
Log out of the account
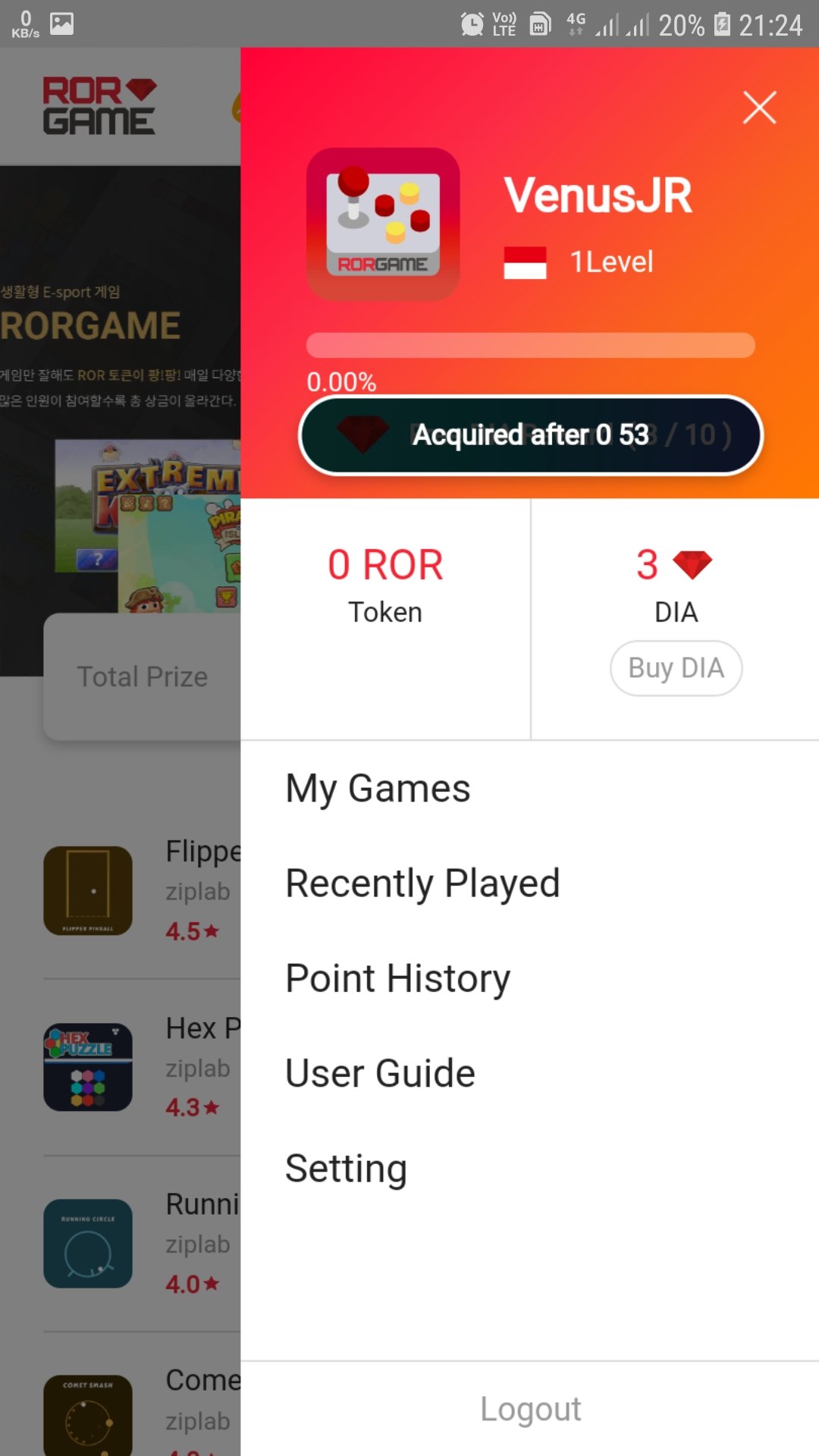point(530,1409)
